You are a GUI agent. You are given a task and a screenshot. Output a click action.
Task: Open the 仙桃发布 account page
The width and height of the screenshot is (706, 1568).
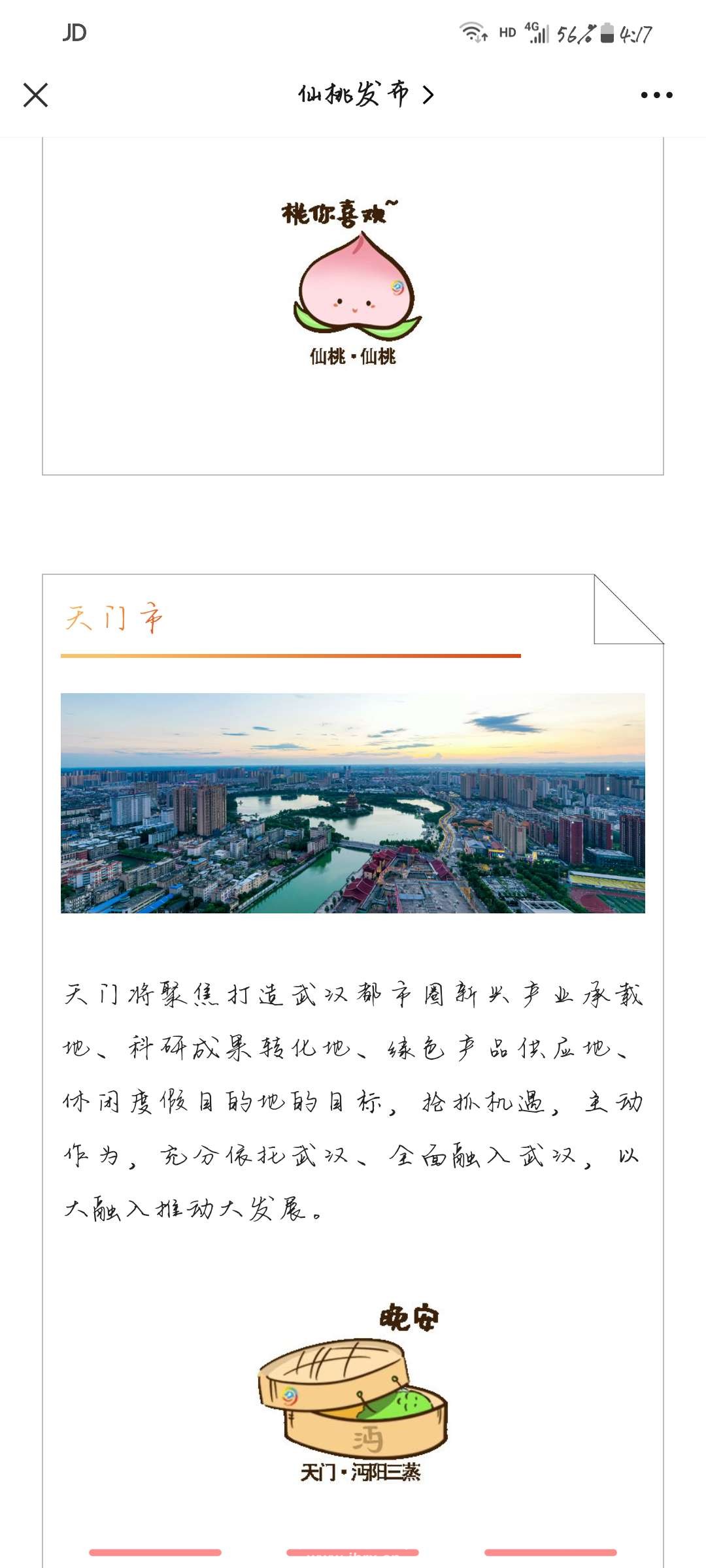point(365,95)
